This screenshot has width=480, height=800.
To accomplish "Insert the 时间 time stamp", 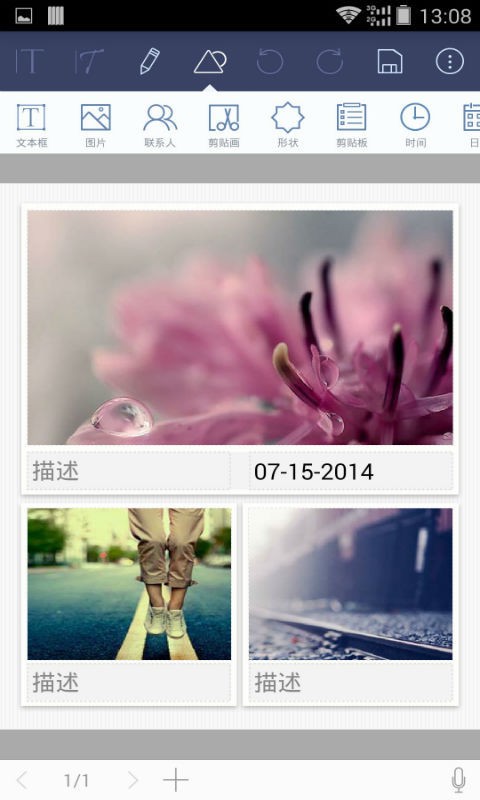I will pos(415,125).
